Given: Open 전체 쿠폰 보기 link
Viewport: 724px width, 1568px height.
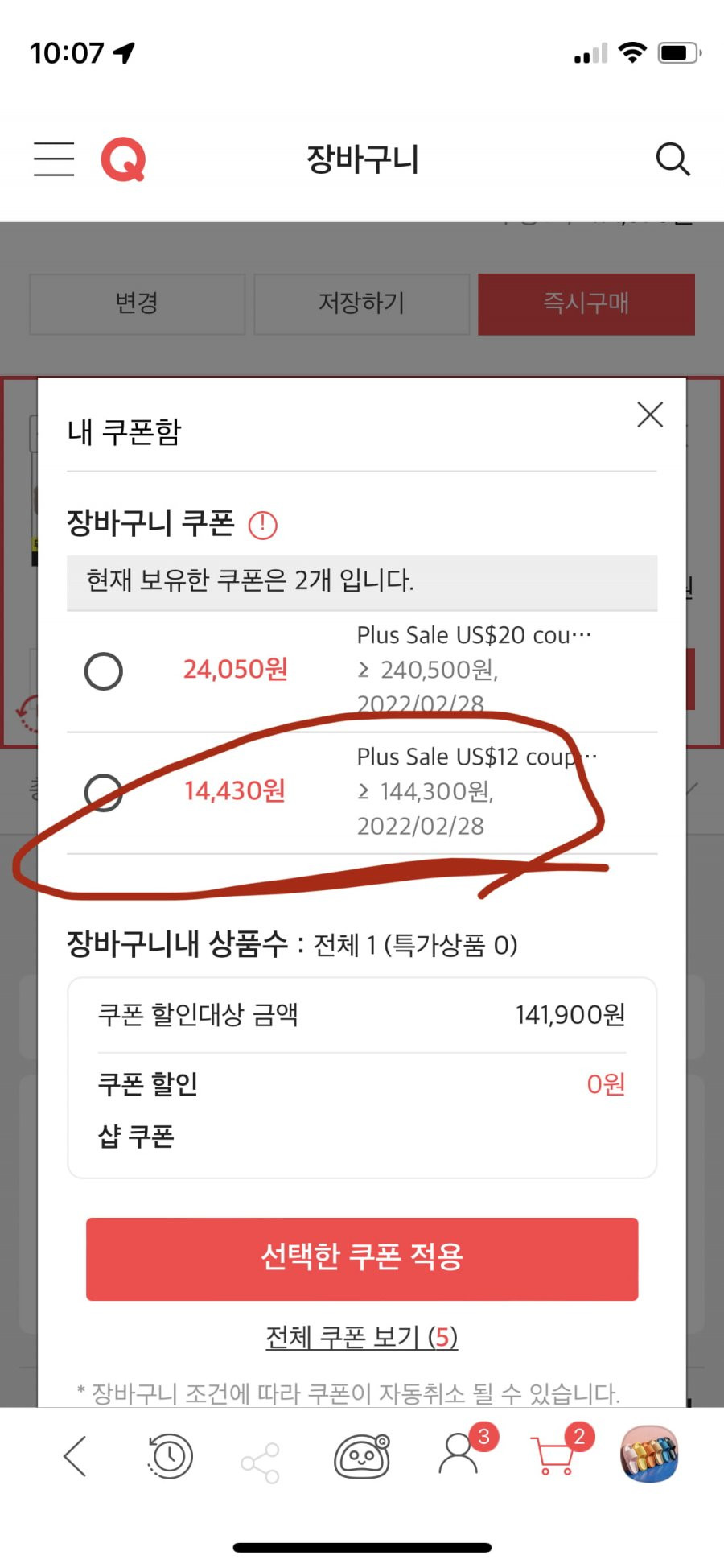Looking at the screenshot, I should point(362,1337).
